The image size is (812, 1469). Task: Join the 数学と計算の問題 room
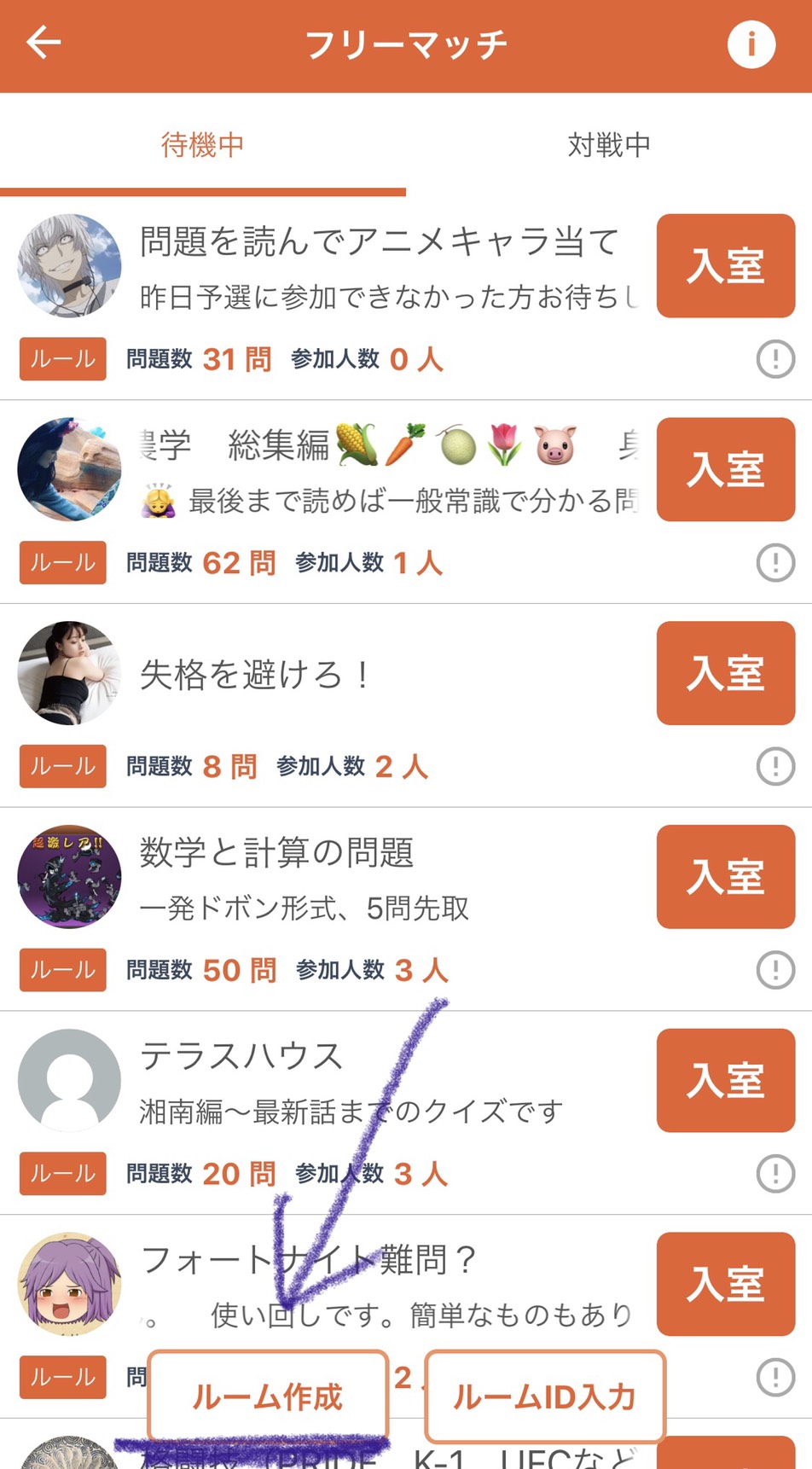point(725,877)
